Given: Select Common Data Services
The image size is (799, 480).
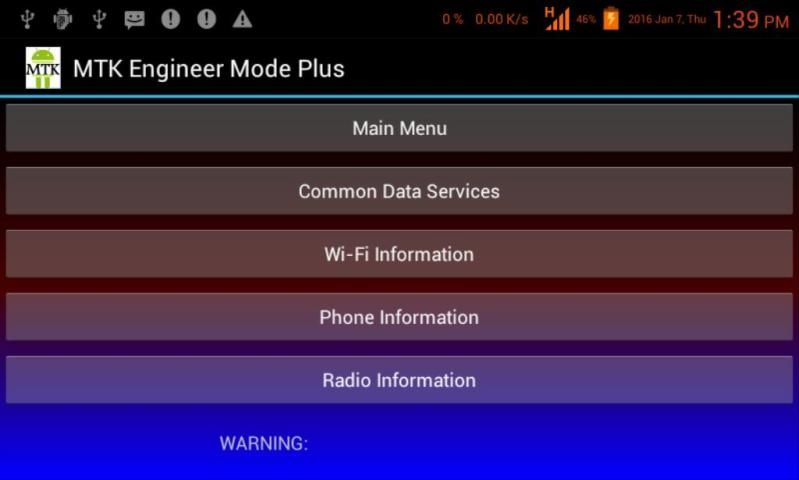Looking at the screenshot, I should click(399, 191).
